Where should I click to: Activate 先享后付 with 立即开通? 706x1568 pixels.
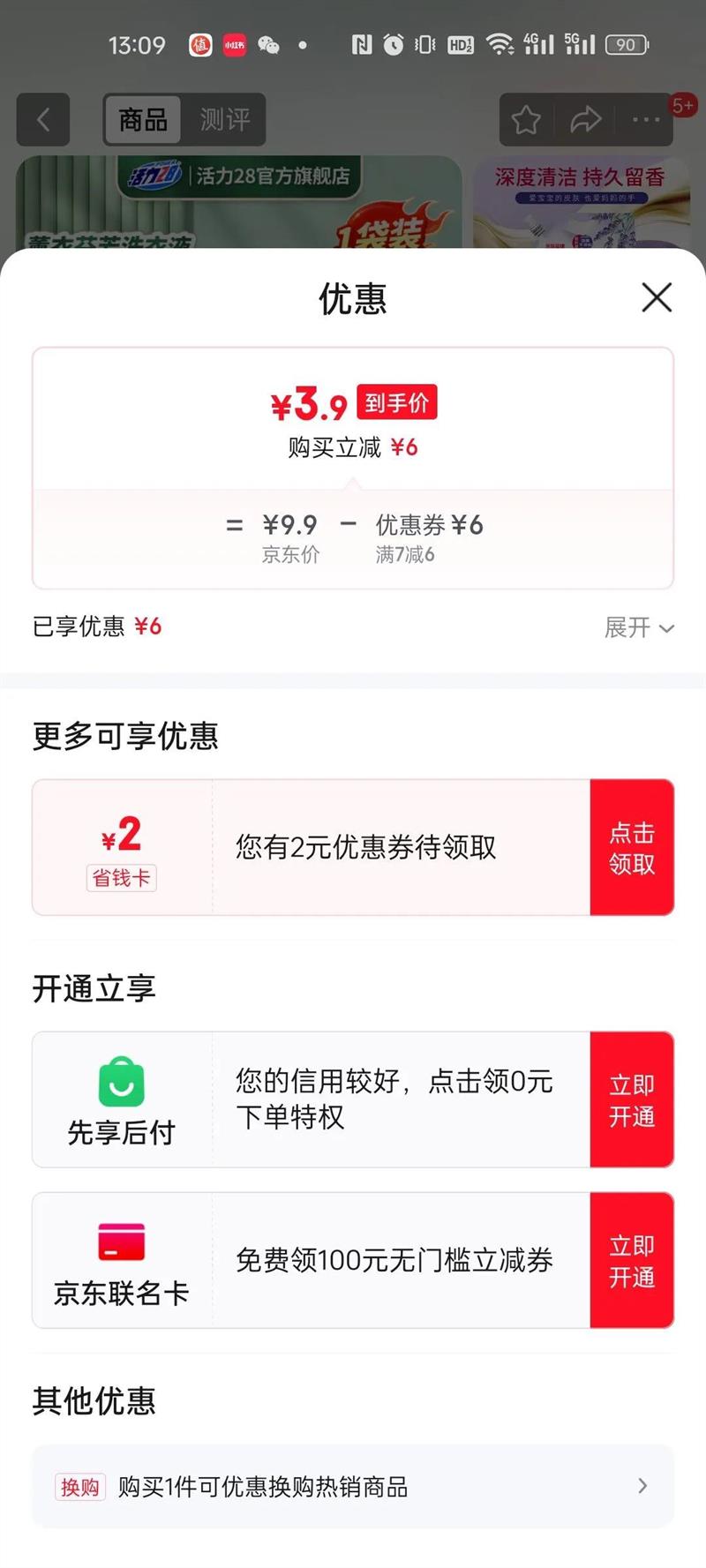point(632,1099)
